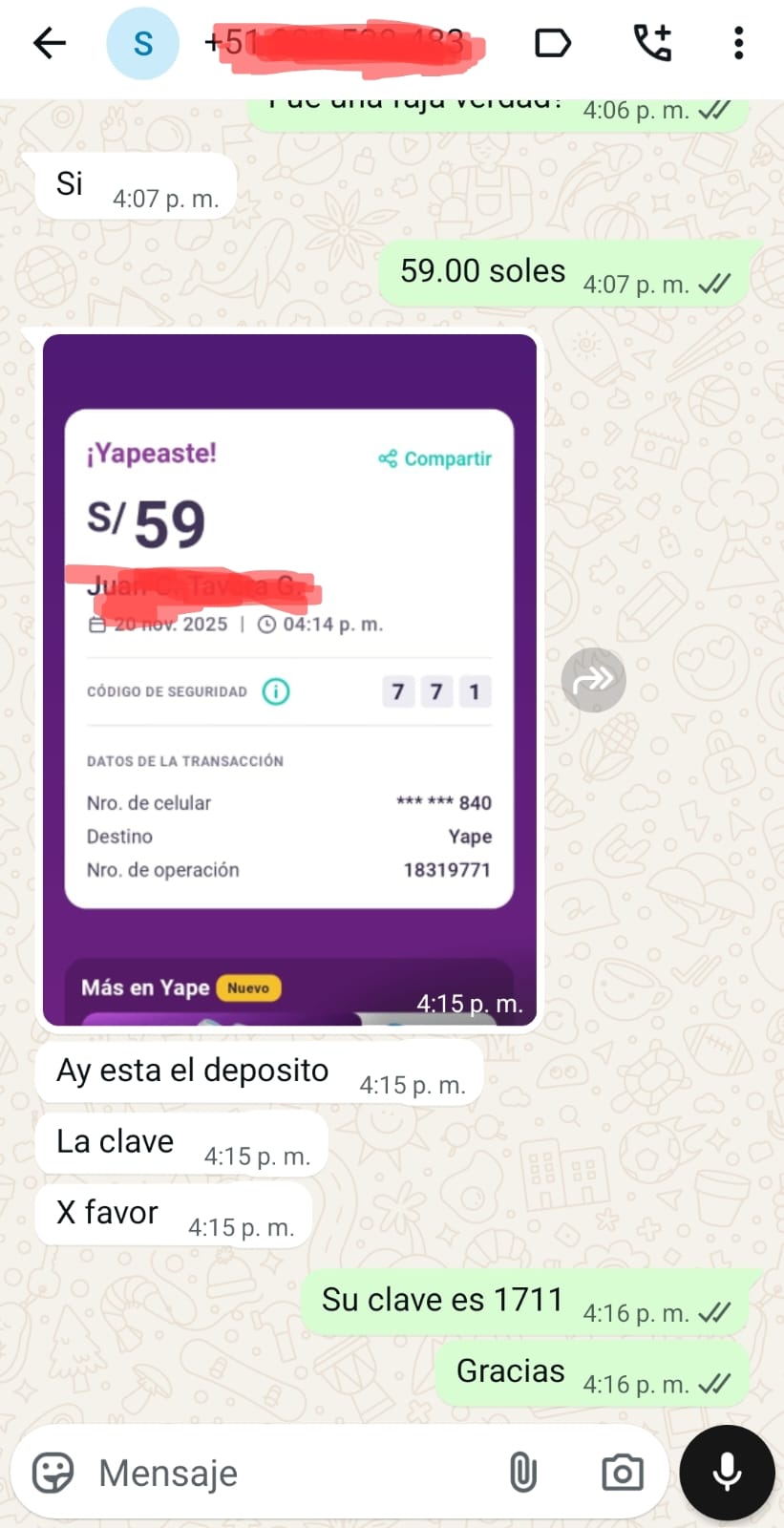Image resolution: width=784 pixels, height=1528 pixels.
Task: Open the contact profile avatar
Action: point(142,43)
